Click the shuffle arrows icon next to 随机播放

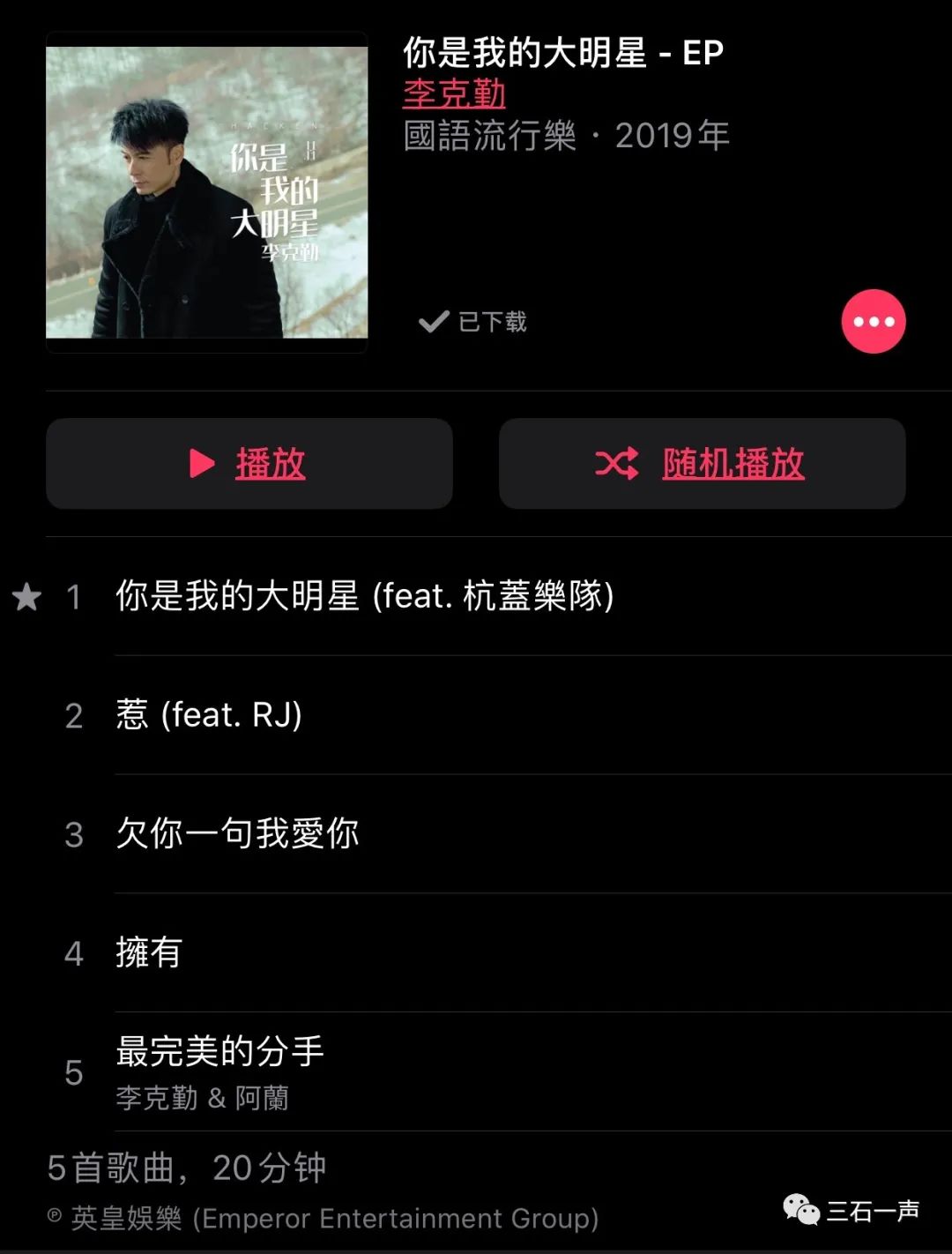[617, 465]
